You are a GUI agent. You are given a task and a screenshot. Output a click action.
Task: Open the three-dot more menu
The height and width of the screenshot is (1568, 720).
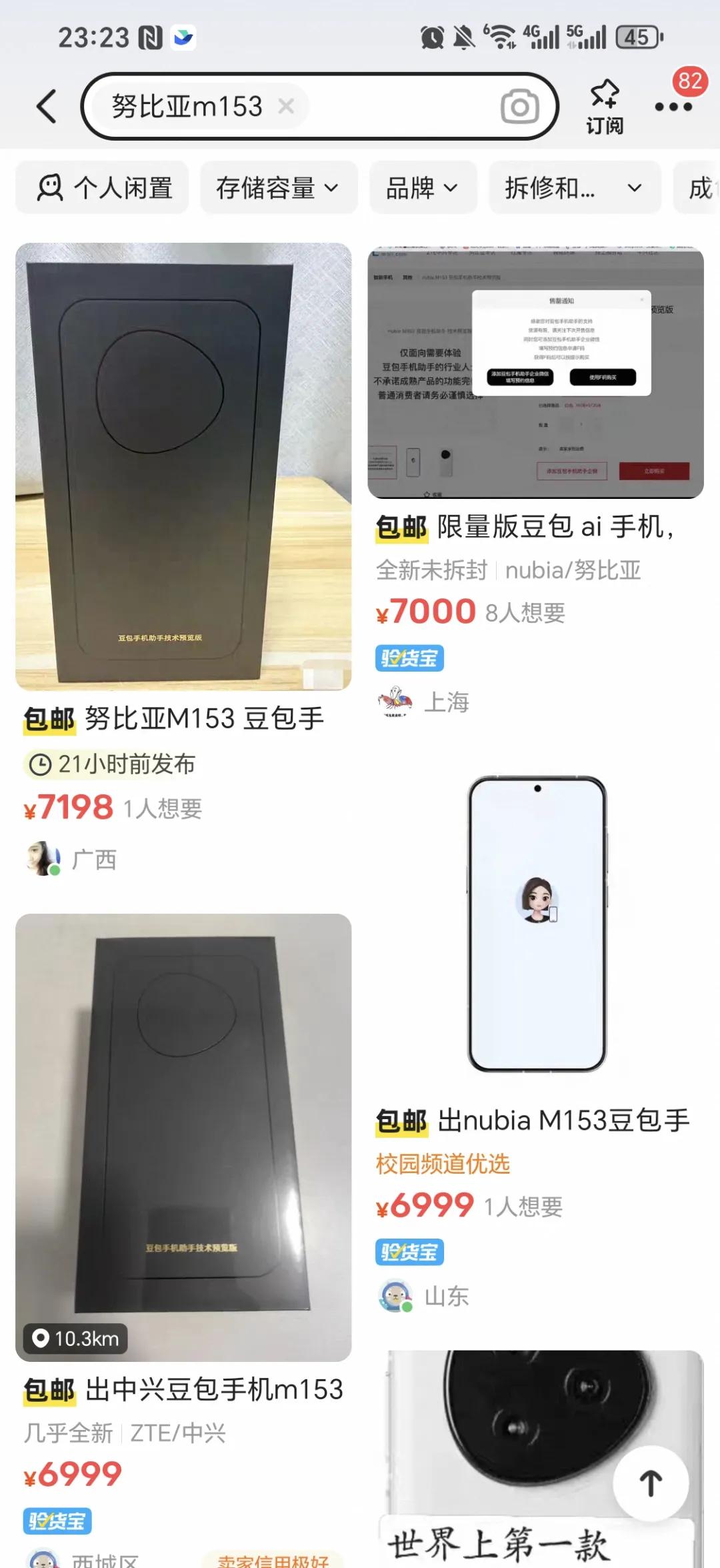673,107
